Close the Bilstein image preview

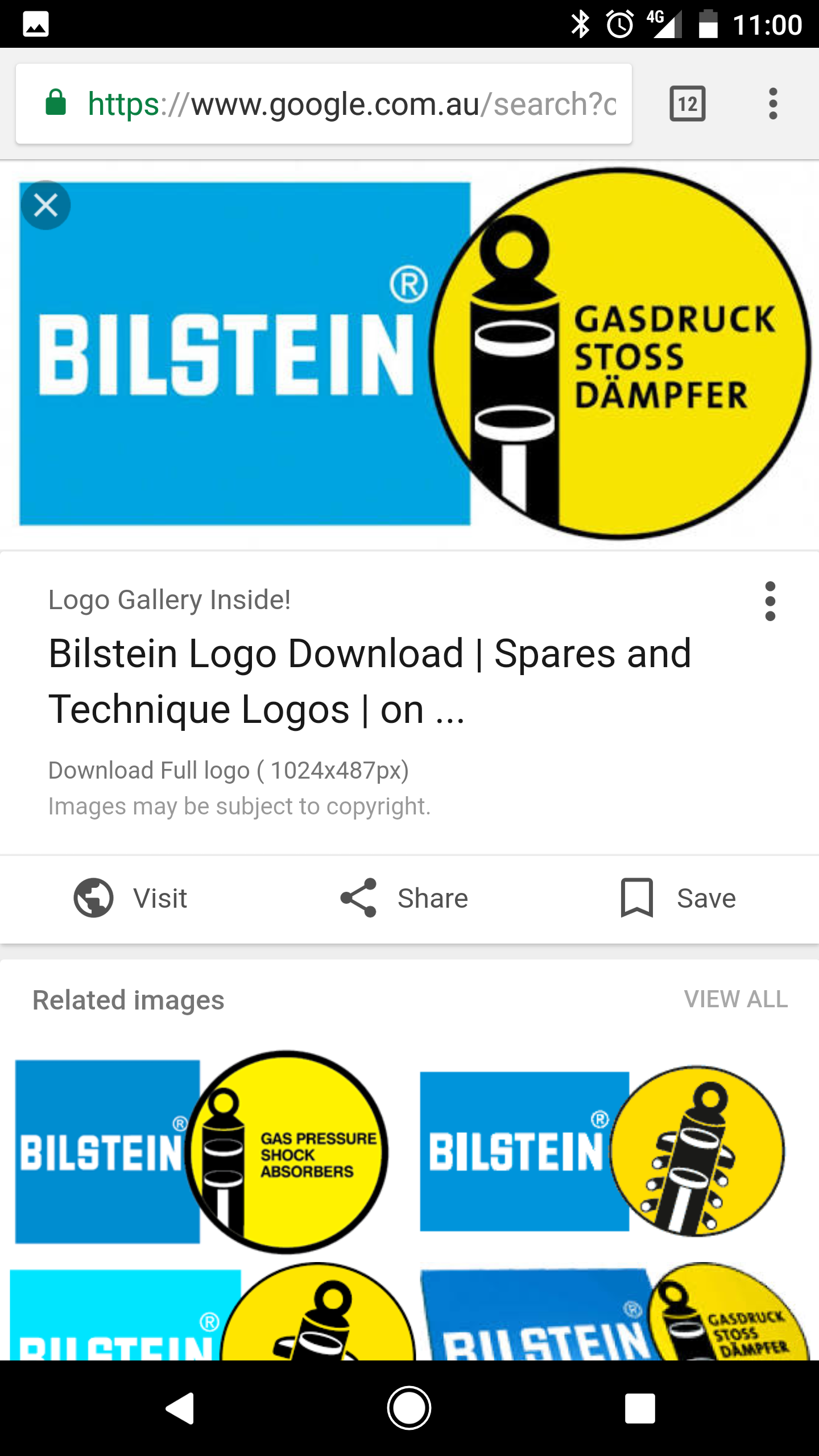[45, 205]
